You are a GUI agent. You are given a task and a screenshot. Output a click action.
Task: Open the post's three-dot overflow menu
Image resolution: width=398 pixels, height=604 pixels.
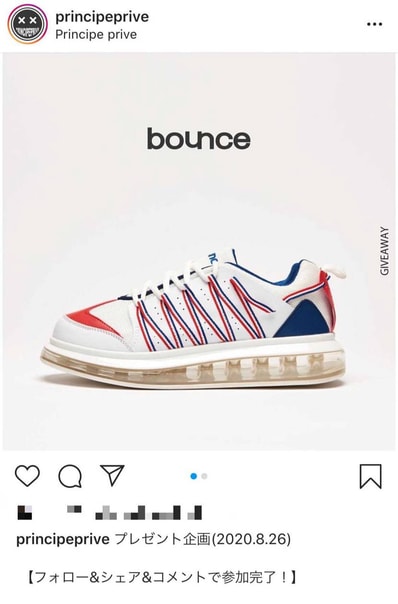pos(374,24)
